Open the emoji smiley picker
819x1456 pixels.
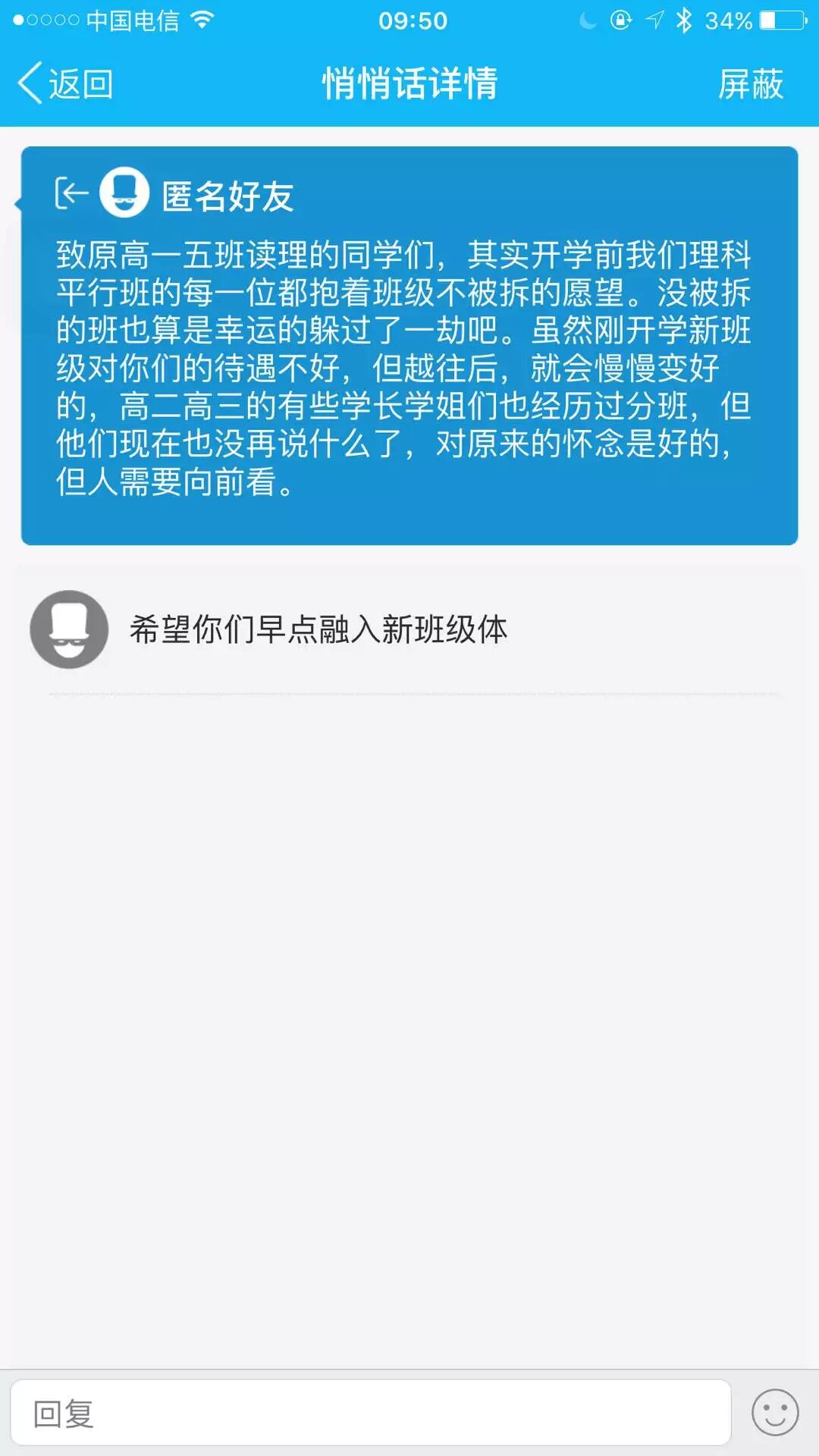[774, 1413]
